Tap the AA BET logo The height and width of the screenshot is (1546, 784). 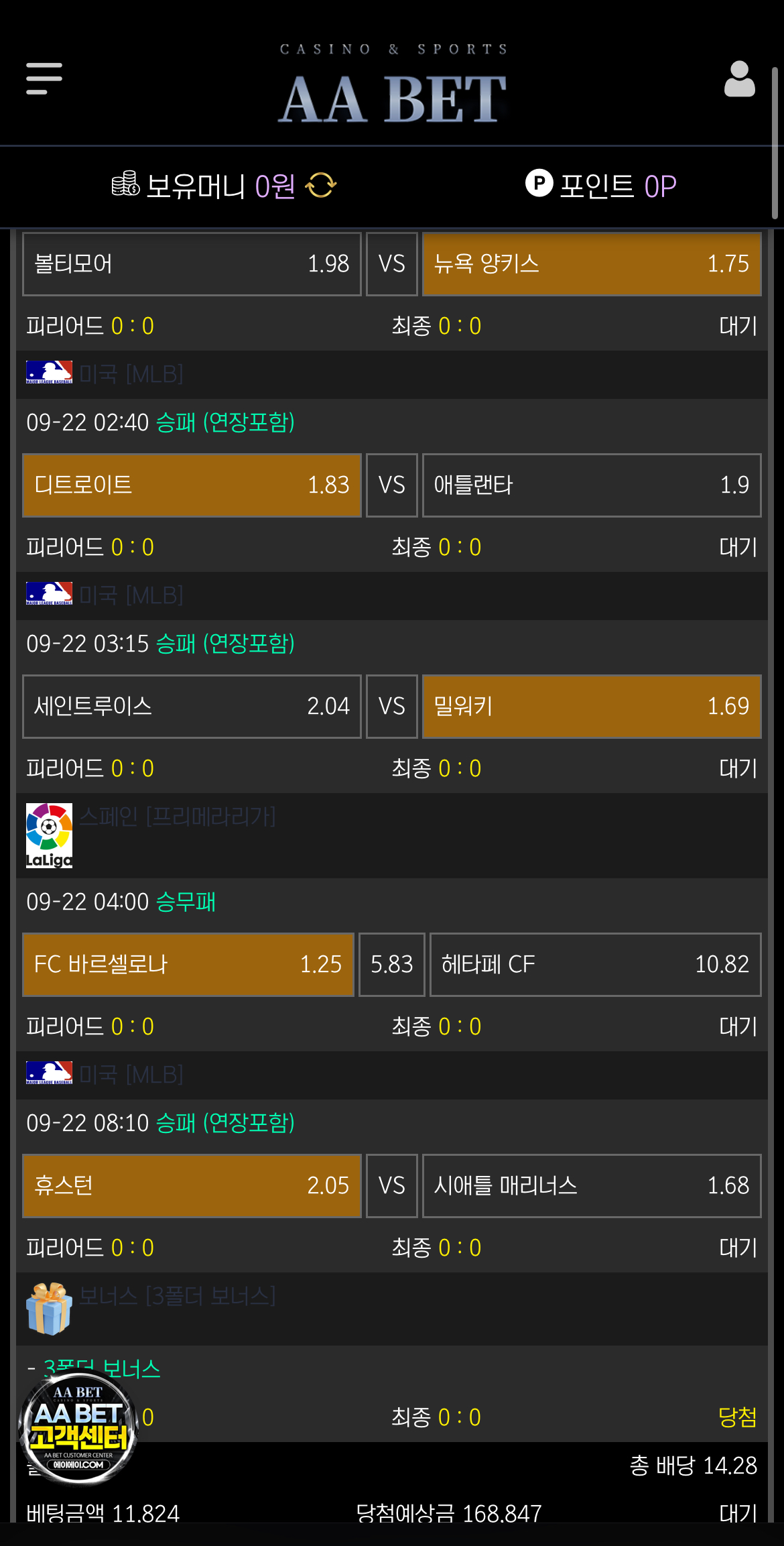point(392,99)
